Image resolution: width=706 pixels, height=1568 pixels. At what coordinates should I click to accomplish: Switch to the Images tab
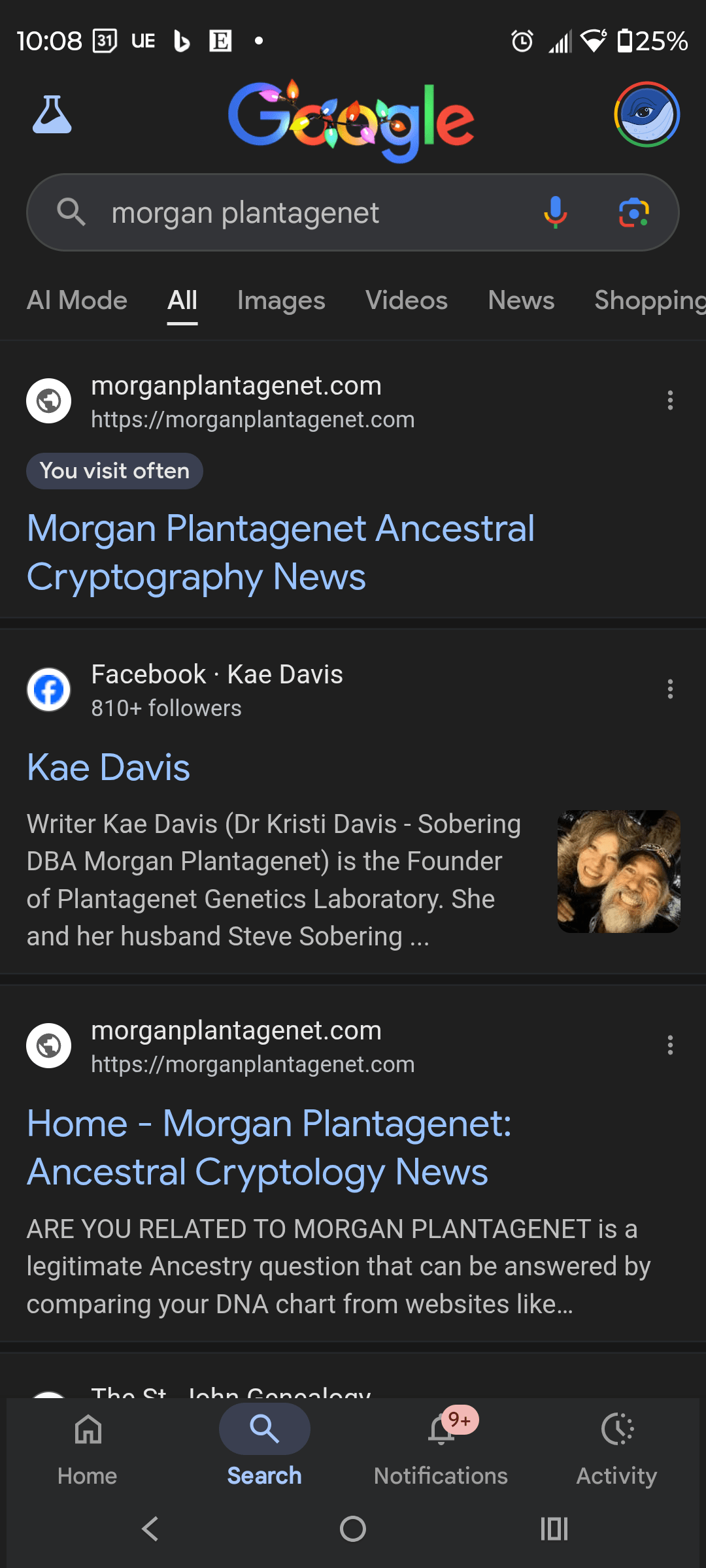coord(280,301)
